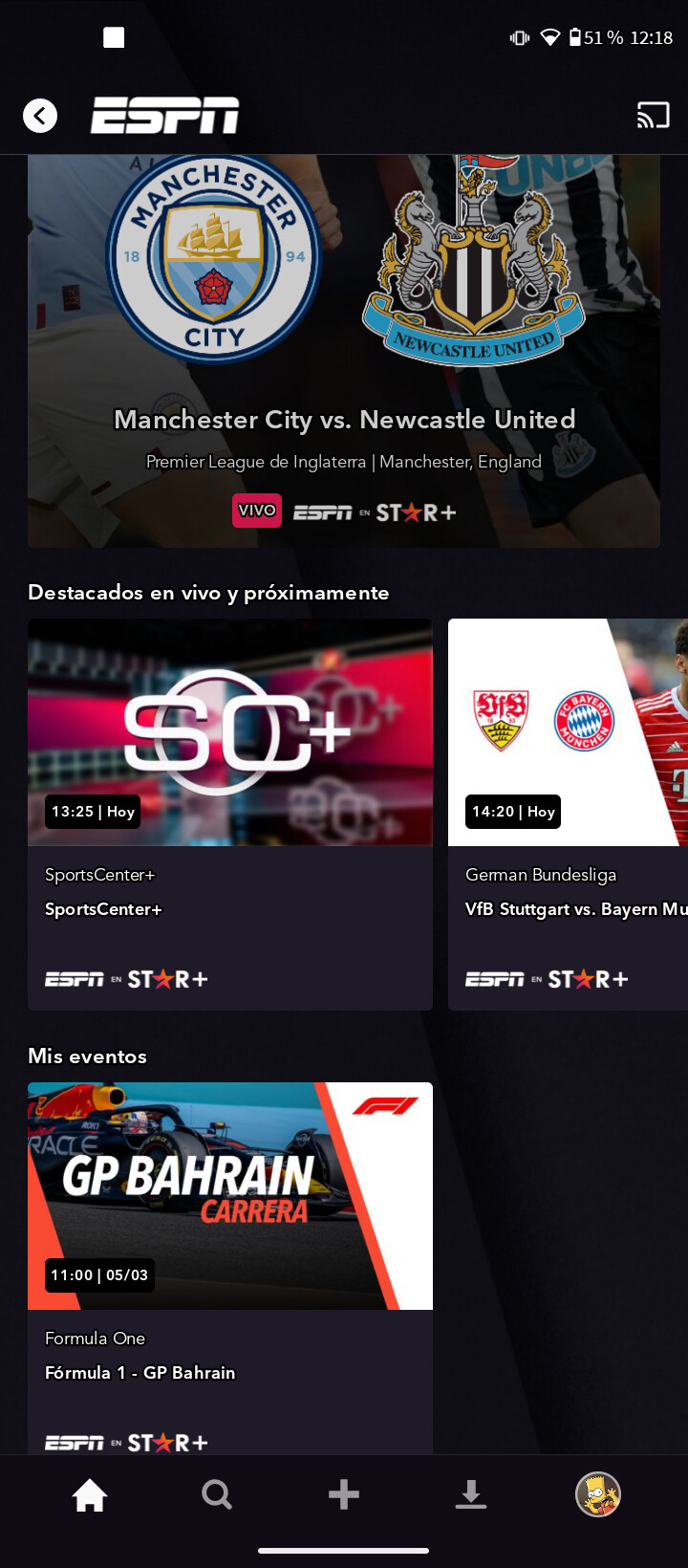
Task: Tap the plus icon to add favorites
Action: click(x=343, y=1494)
